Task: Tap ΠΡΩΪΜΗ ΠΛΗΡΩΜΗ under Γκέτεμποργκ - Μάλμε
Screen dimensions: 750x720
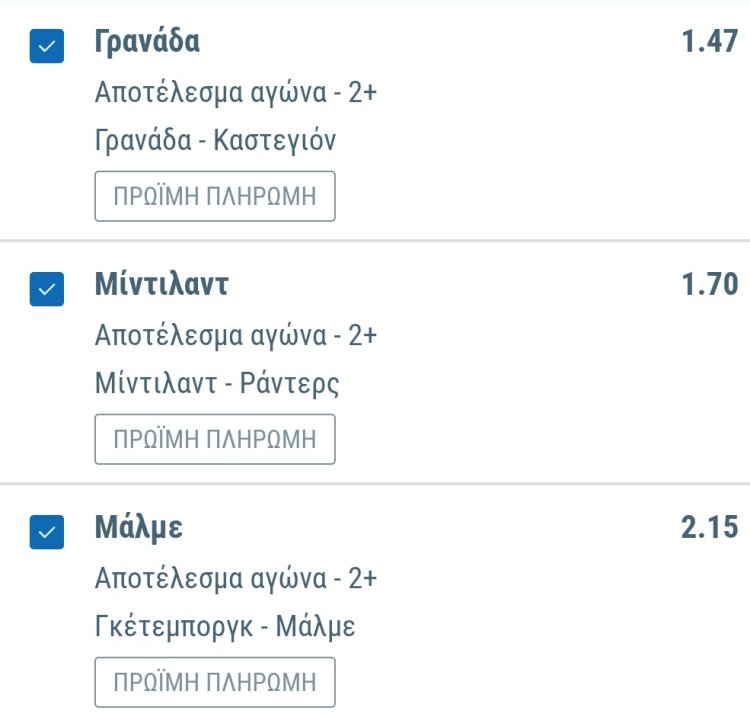Action: pyautogui.click(x=215, y=682)
